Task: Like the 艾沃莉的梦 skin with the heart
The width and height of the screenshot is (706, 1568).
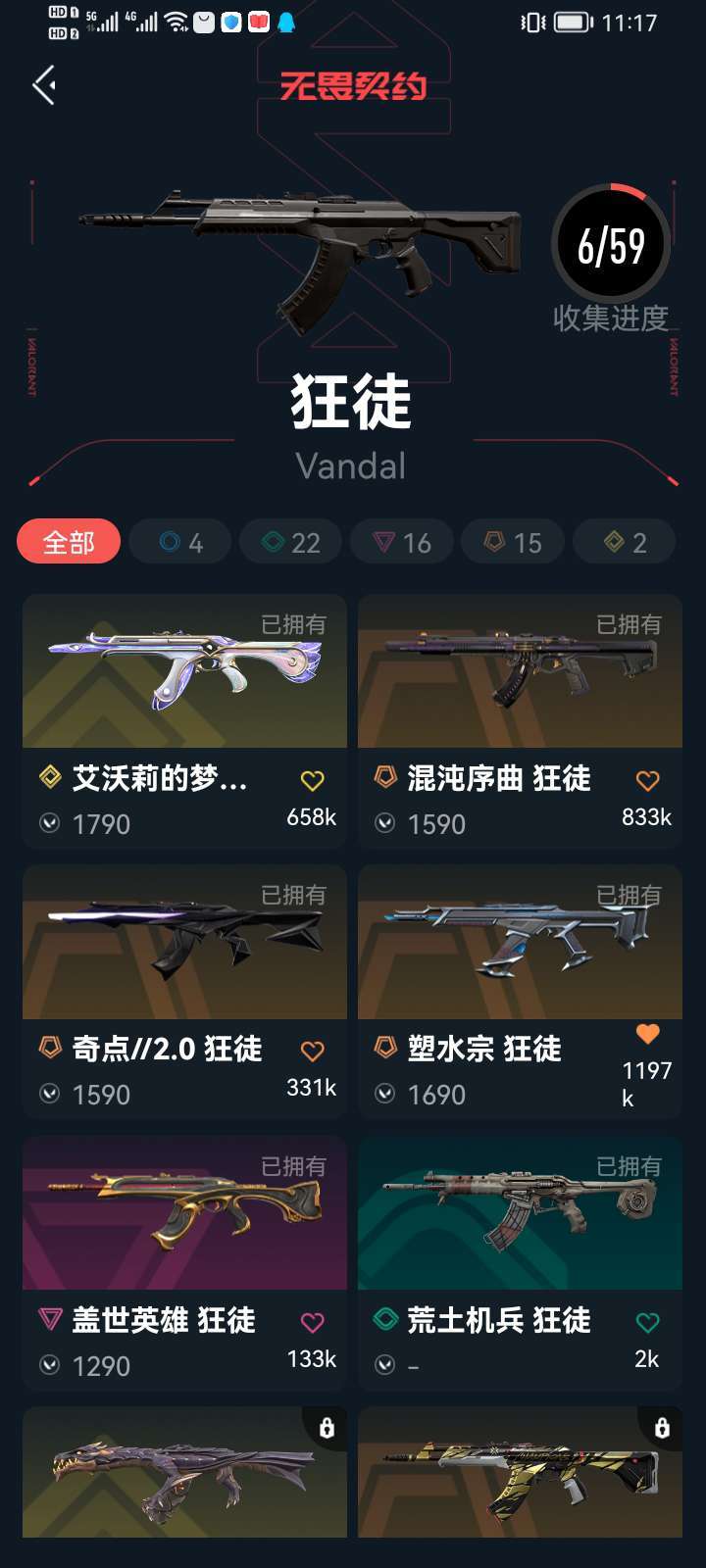Action: 312,781
